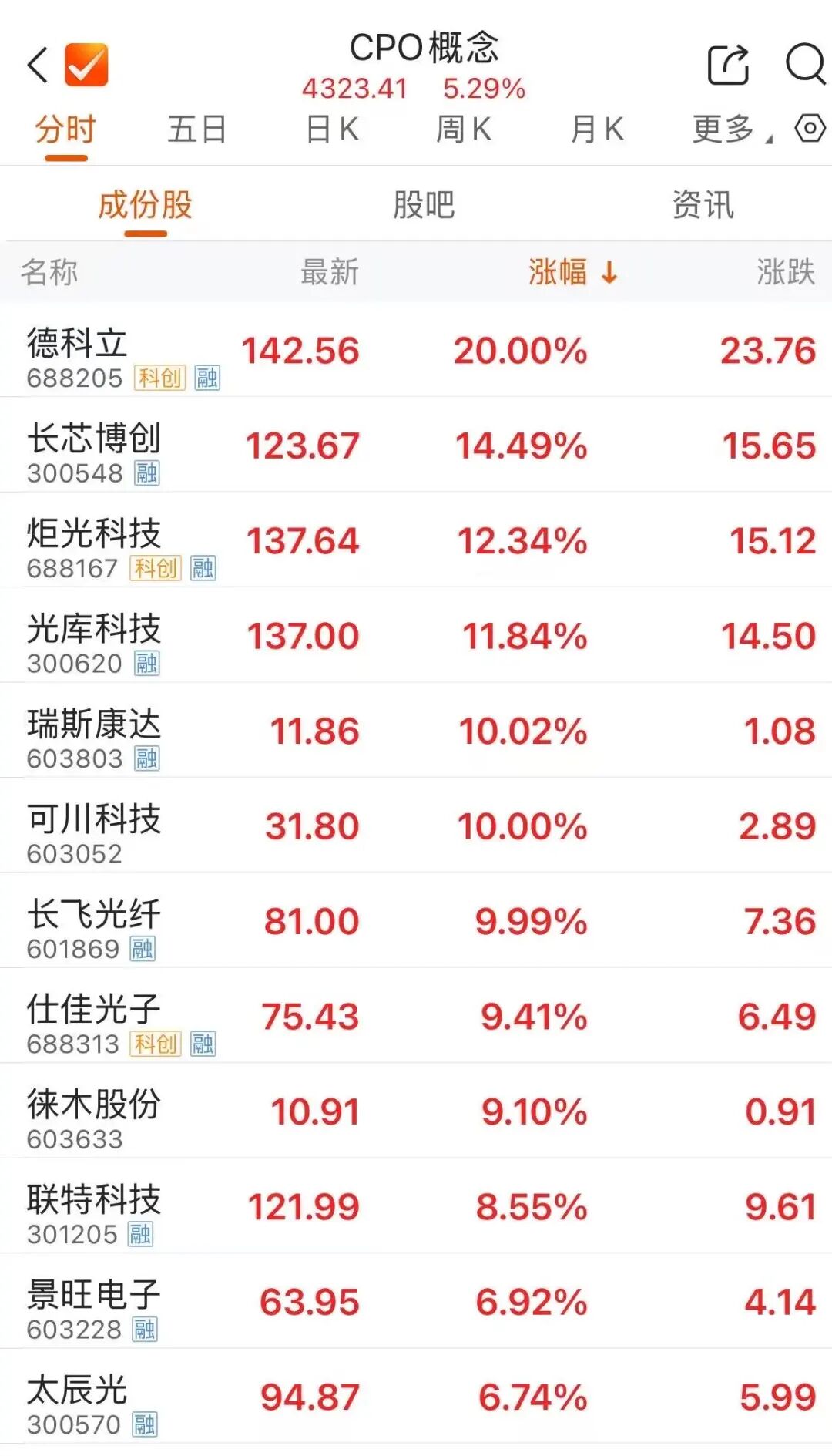
Task: Open the 德科立 stock row
Action: 416,351
